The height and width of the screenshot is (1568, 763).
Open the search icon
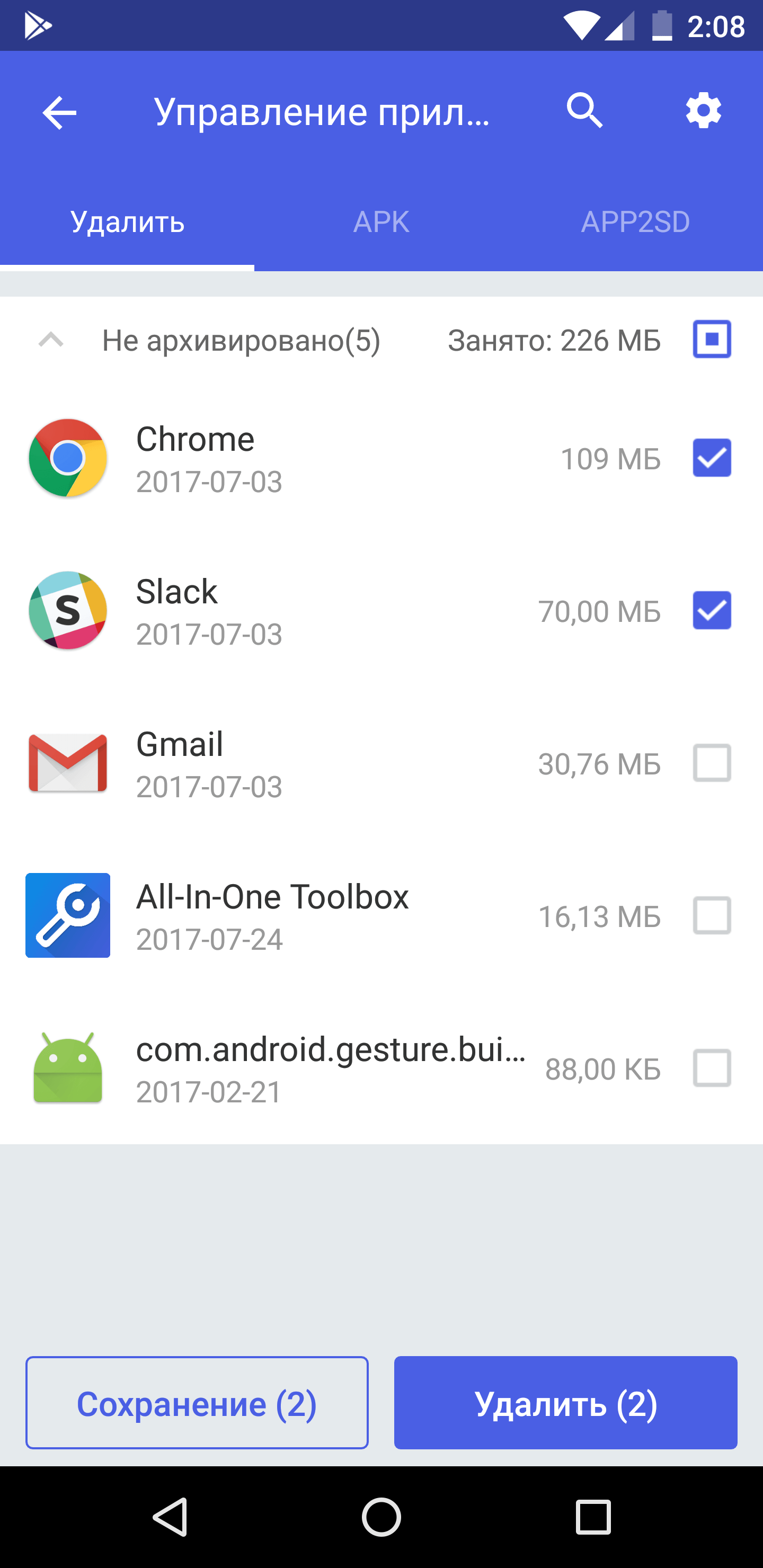click(584, 111)
